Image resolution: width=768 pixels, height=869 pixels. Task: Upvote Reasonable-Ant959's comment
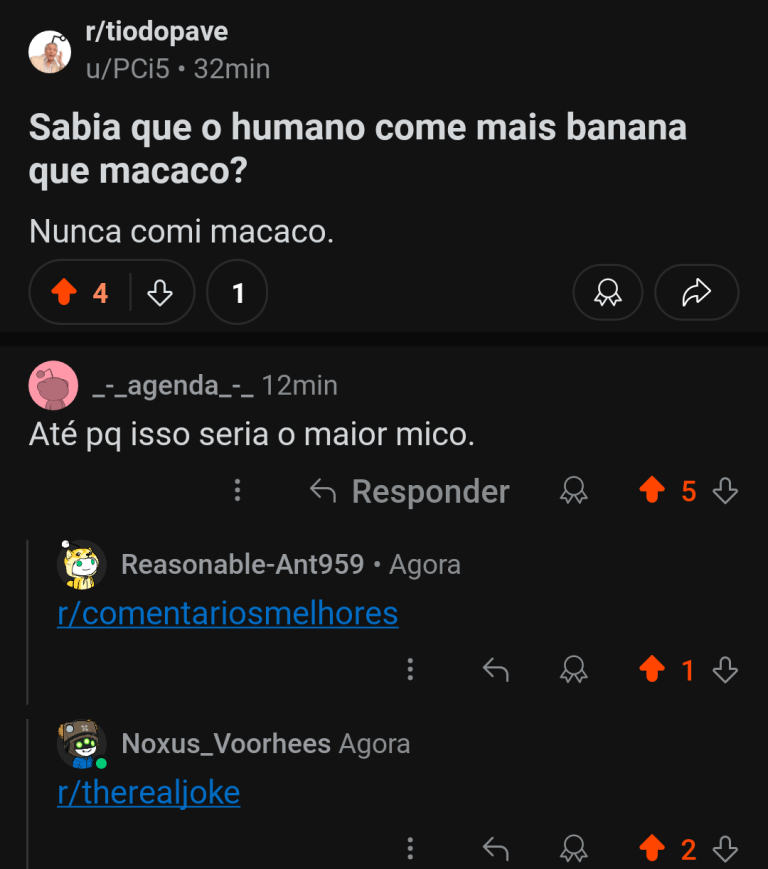coord(652,670)
